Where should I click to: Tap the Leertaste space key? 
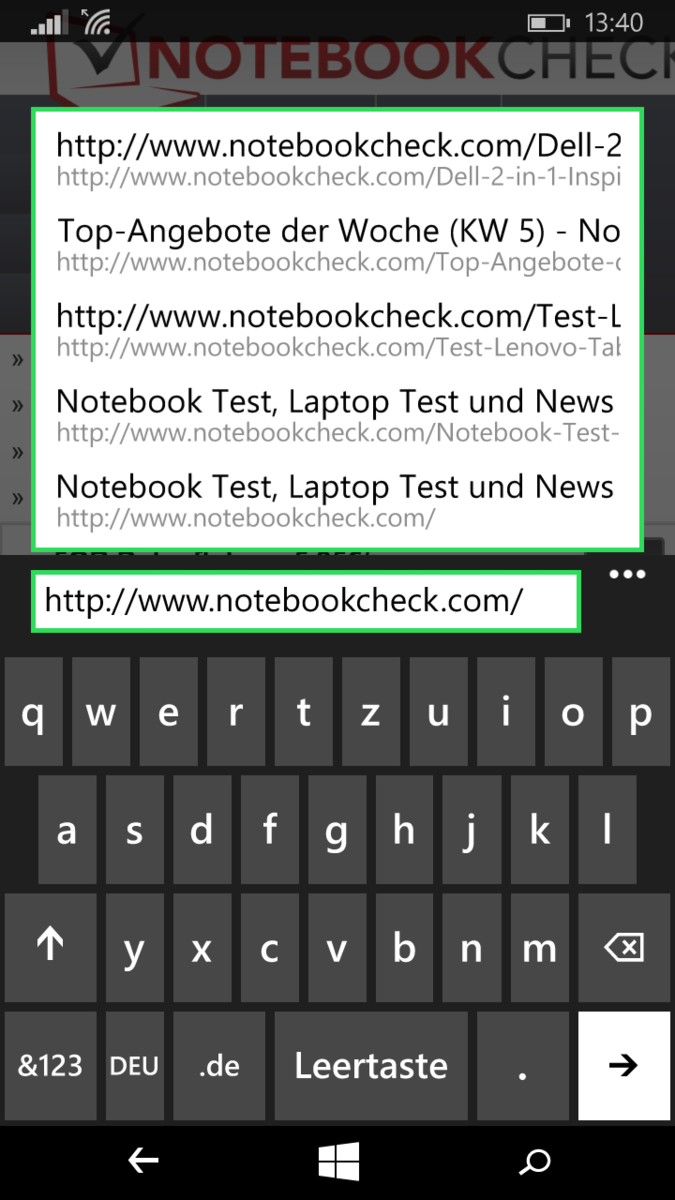[370, 1066]
